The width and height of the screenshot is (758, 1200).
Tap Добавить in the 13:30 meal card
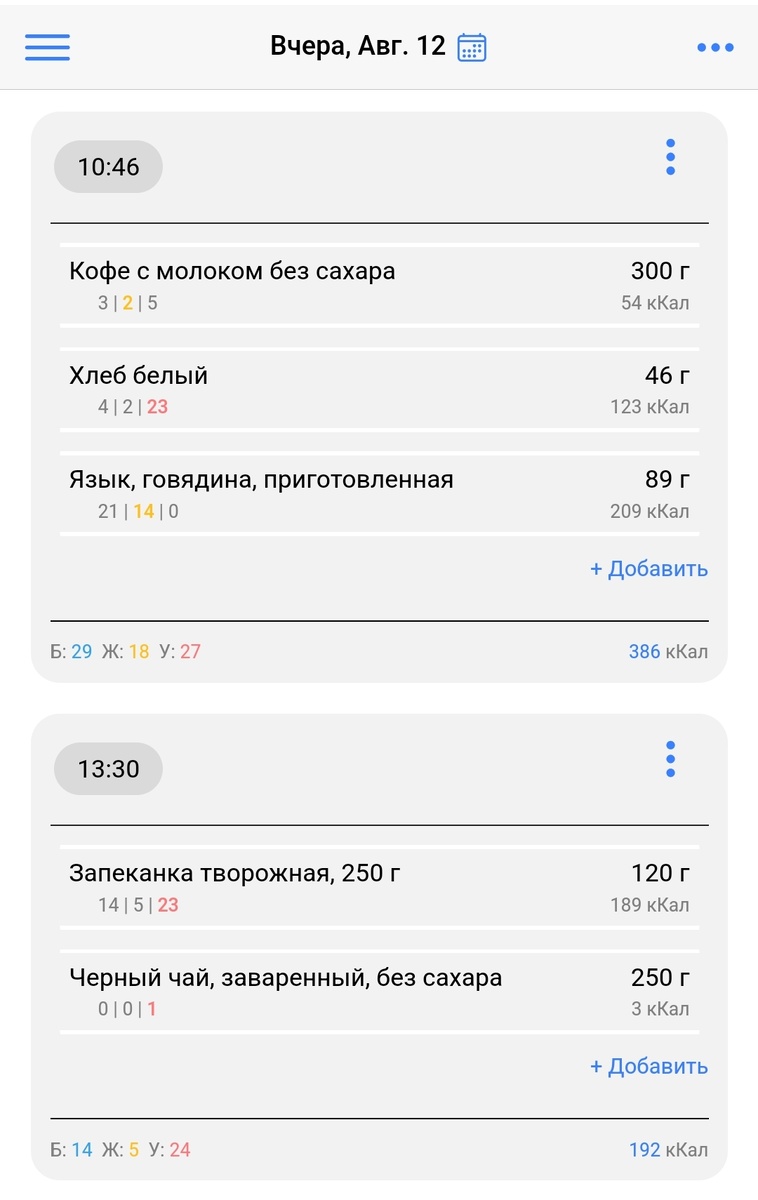click(649, 1066)
